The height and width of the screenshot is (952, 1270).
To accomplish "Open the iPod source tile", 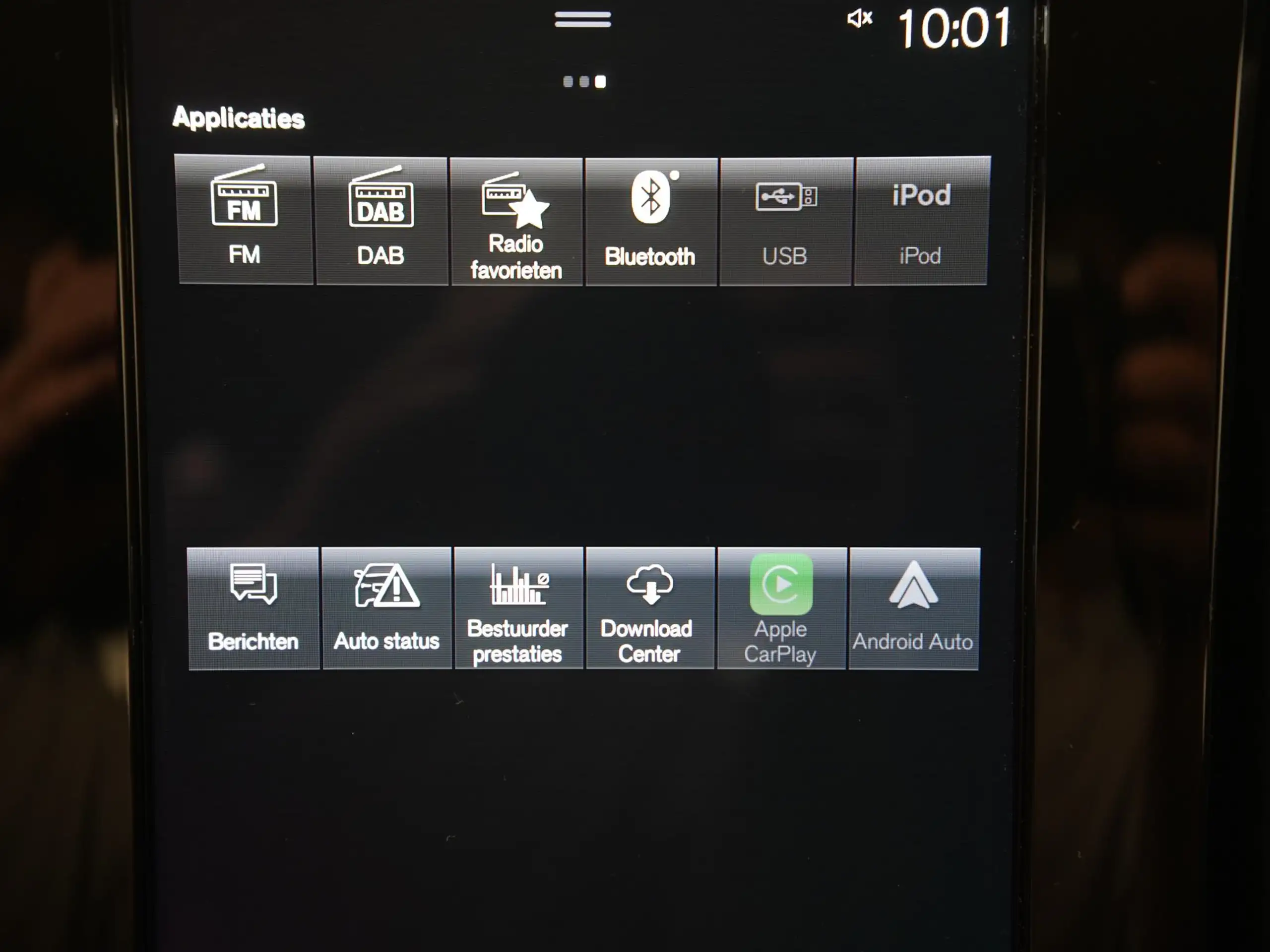I will [x=922, y=220].
